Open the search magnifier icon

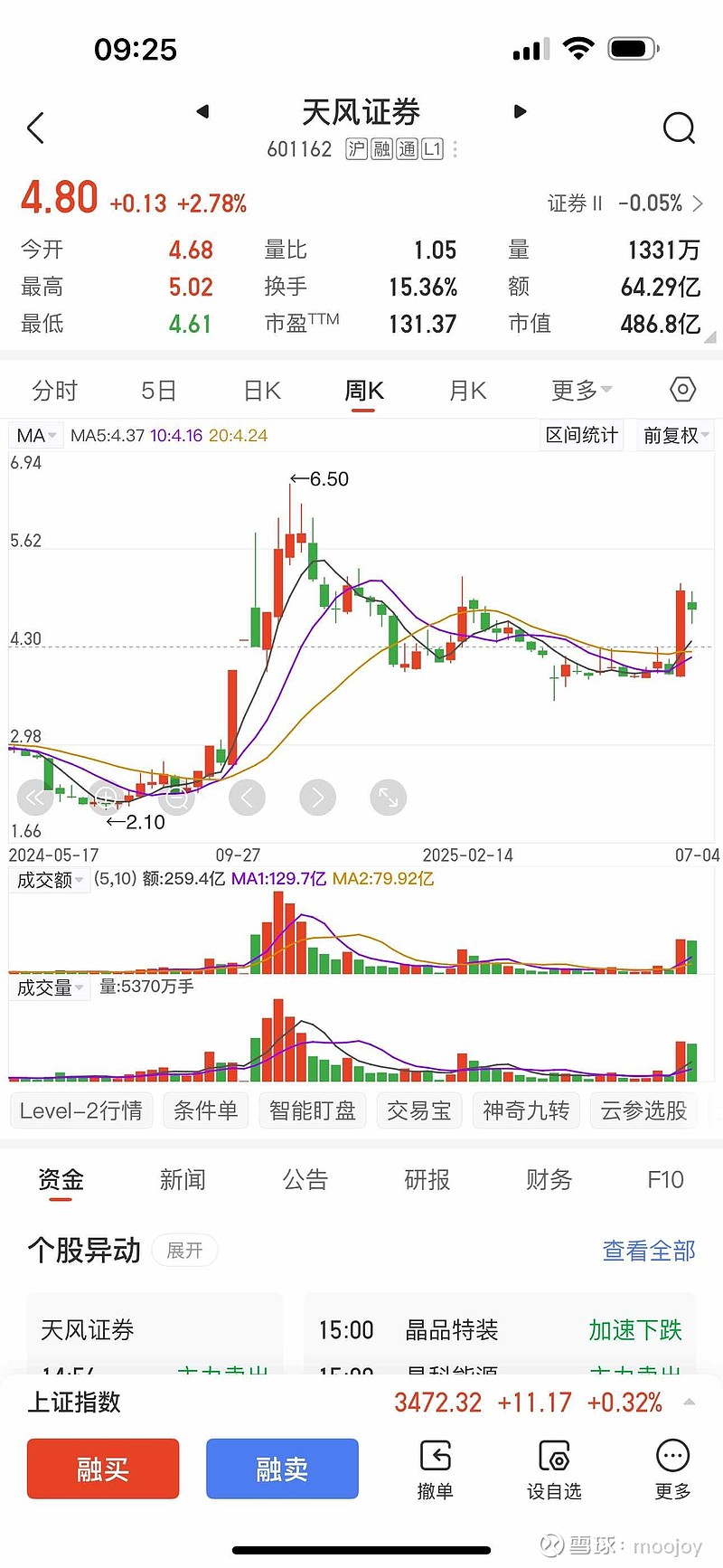point(679,128)
